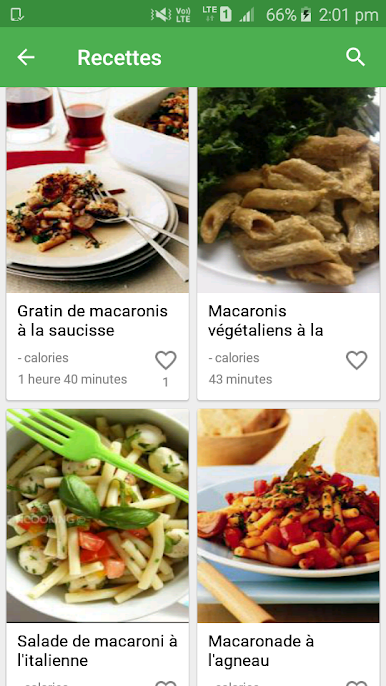This screenshot has height=686, width=386.
Task: Like Gratin de macaronis à la saucisse
Action: pyautogui.click(x=166, y=360)
